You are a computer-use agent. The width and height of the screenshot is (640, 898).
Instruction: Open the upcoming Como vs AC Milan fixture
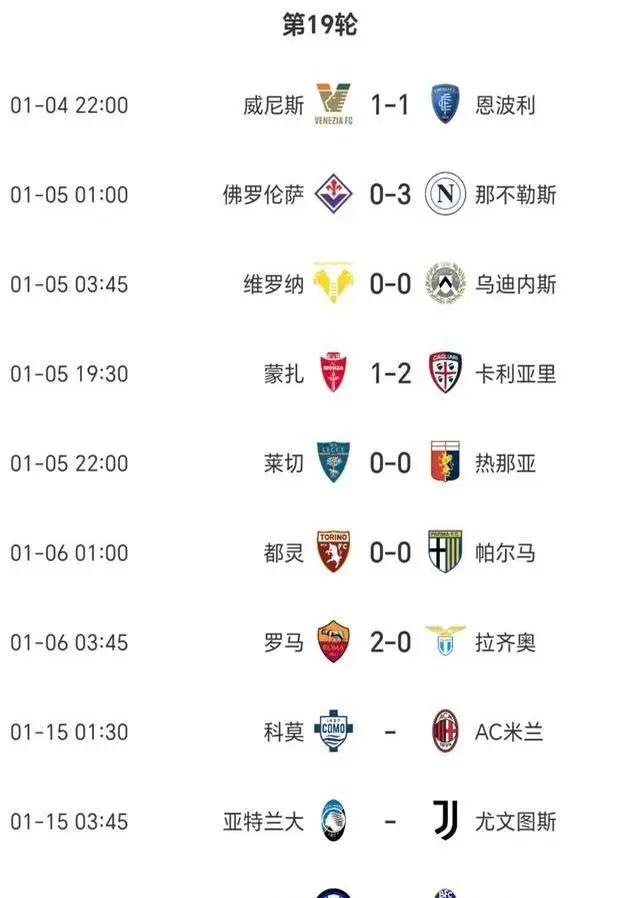coord(389,732)
